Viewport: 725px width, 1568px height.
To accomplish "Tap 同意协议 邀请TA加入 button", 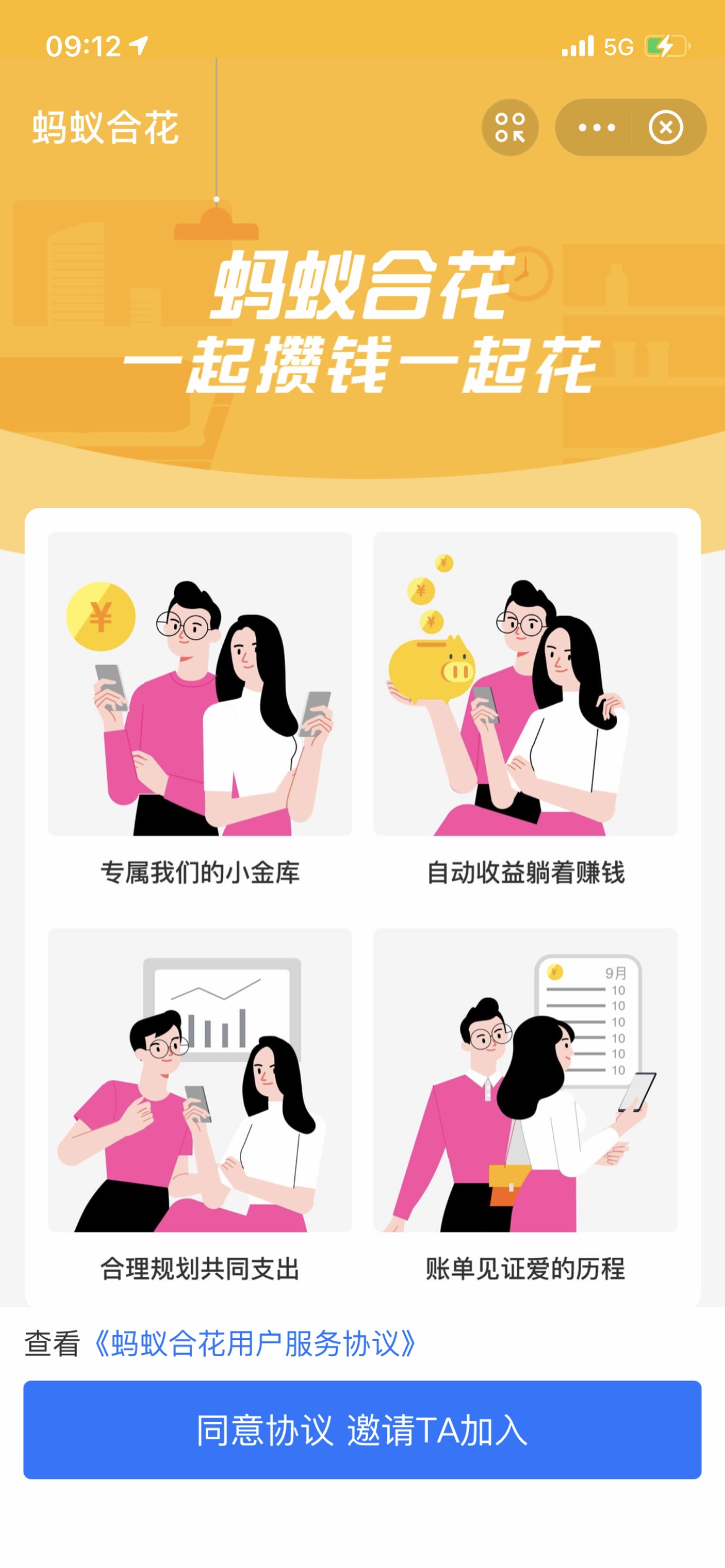I will click(x=362, y=1429).
